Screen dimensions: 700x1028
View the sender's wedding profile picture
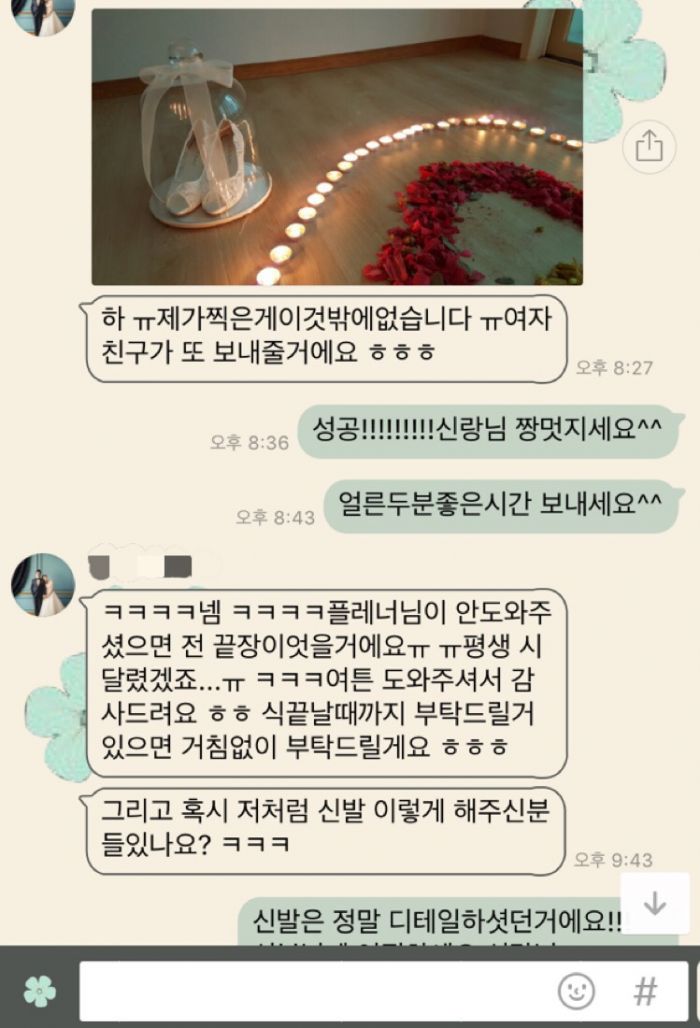43,585
